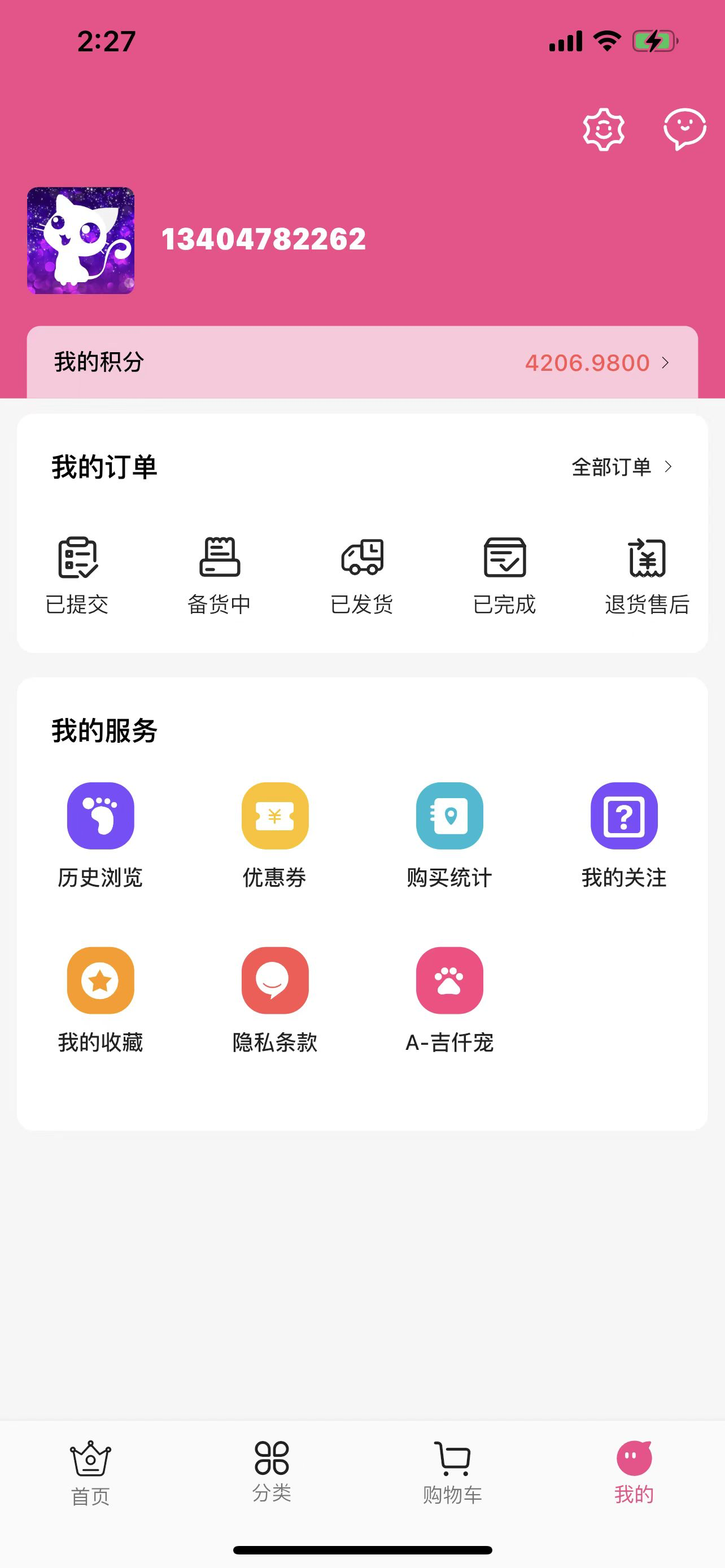Open the messages chat bubble icon

[684, 129]
